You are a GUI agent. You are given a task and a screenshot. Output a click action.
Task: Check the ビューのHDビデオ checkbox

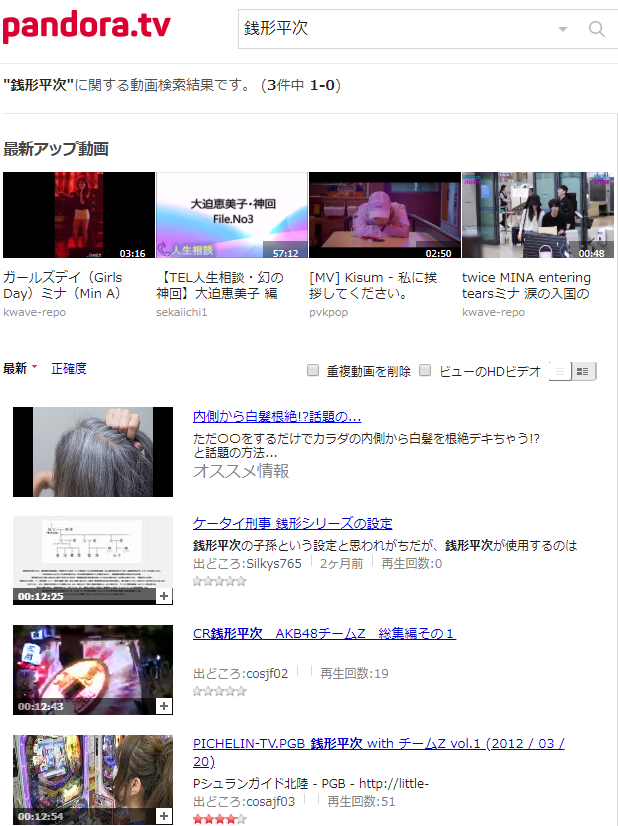tap(425, 370)
